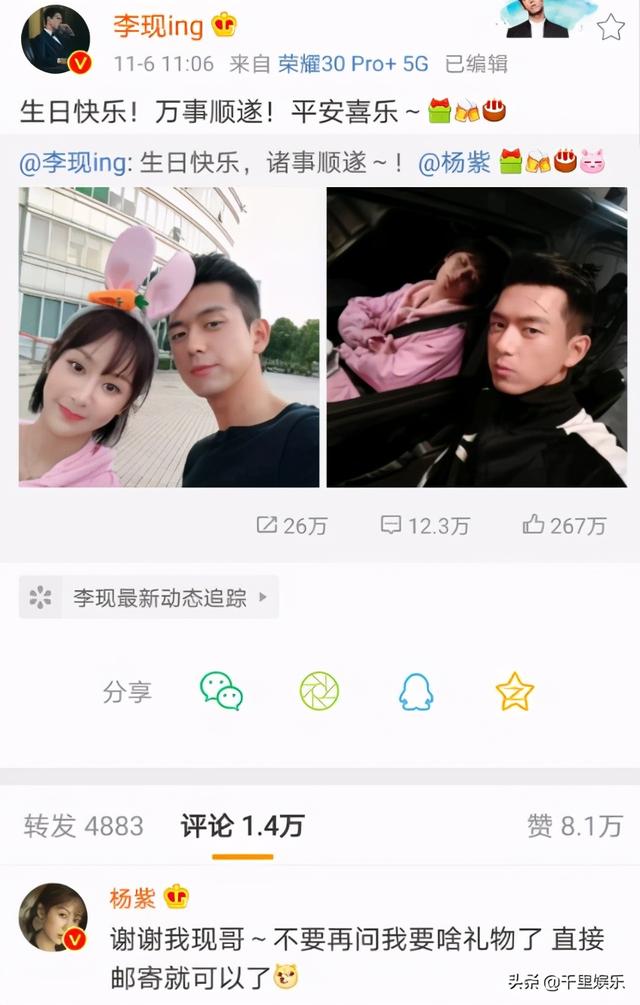Share the post to WeChat

point(221,691)
